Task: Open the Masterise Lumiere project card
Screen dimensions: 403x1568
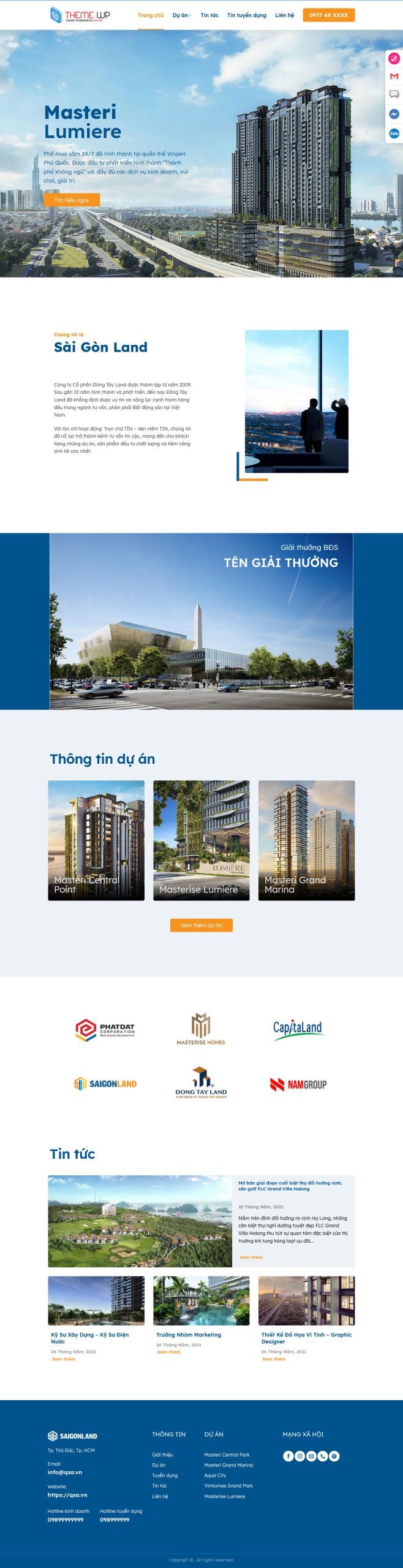Action: pyautogui.click(x=201, y=840)
